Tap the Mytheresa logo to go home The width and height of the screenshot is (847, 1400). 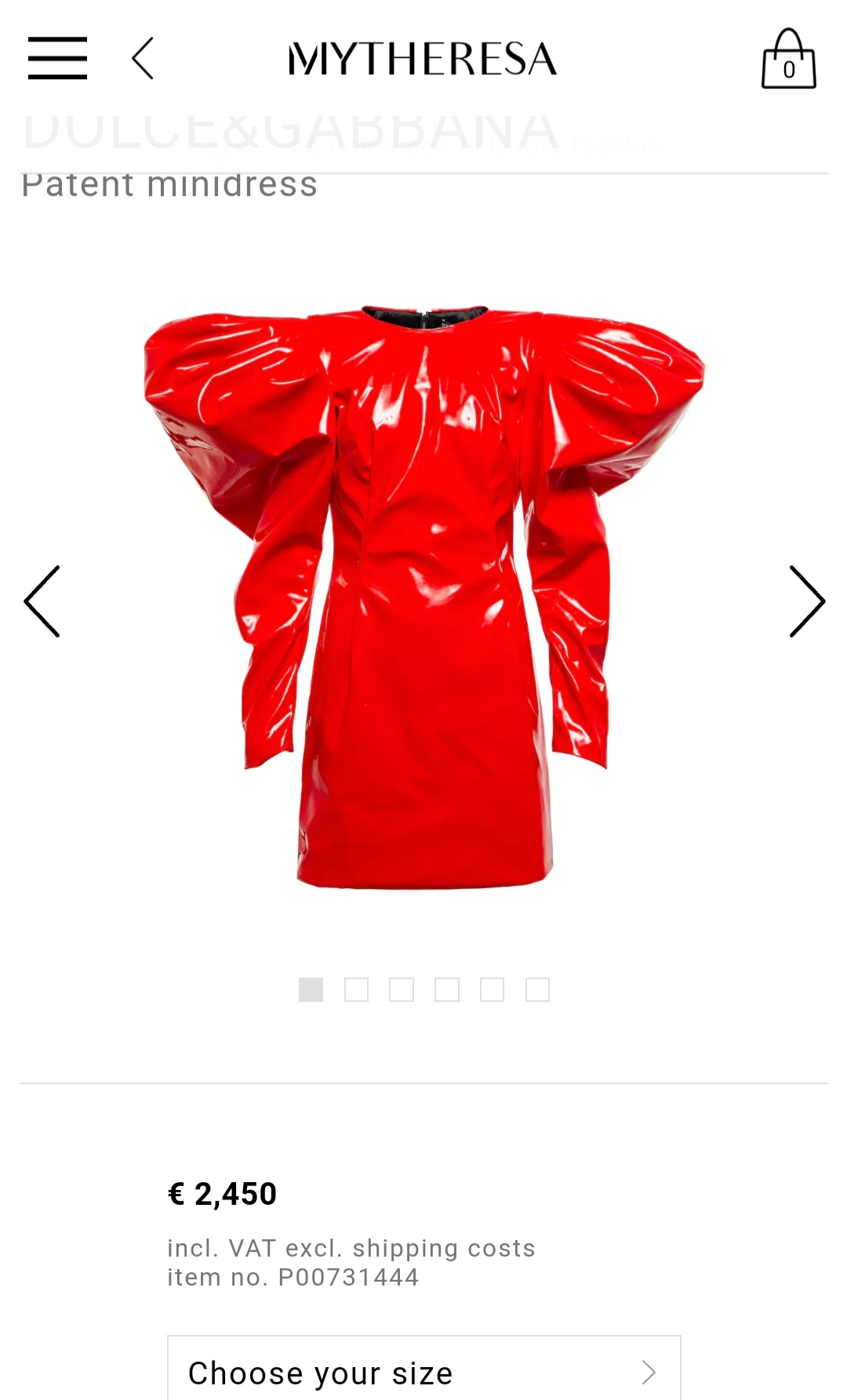(423, 59)
